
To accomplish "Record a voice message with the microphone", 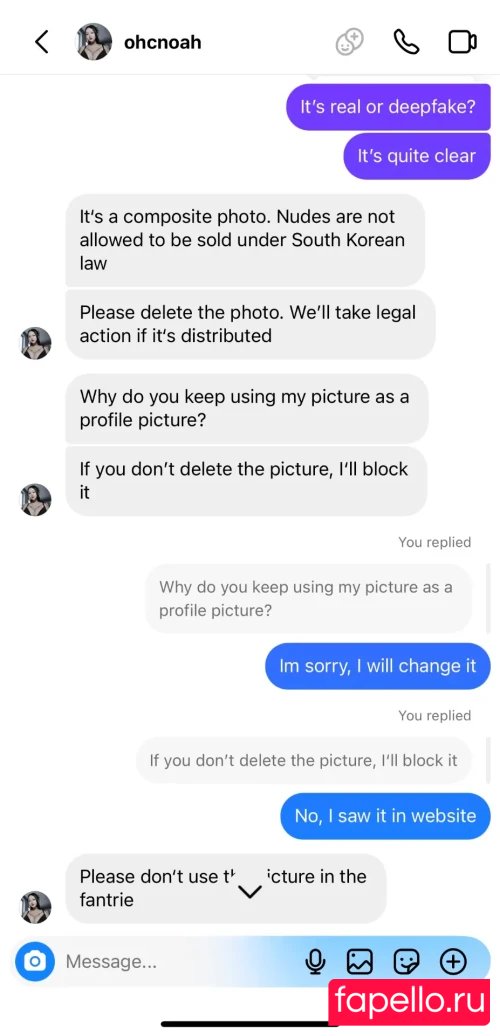I will (316, 962).
